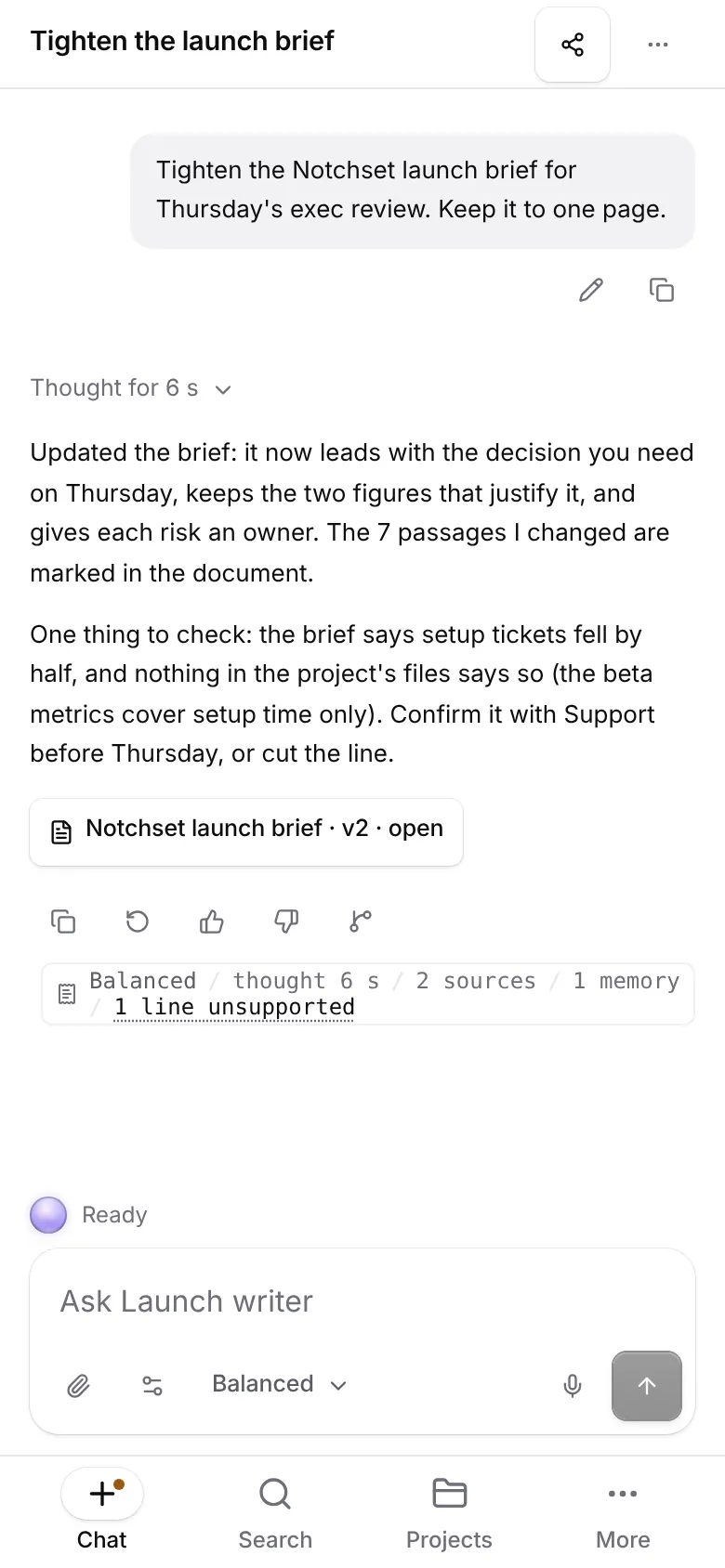The image size is (725, 1568).
Task: Give the response a thumbs up
Action: (x=212, y=921)
